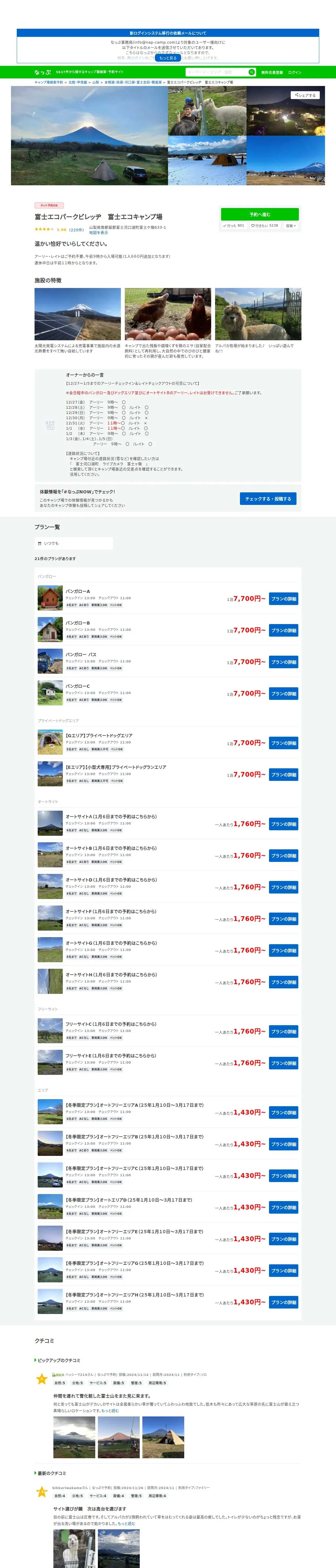This screenshot has width=336, height=1568.
Task: Open the ログイン link
Action: (x=295, y=72)
